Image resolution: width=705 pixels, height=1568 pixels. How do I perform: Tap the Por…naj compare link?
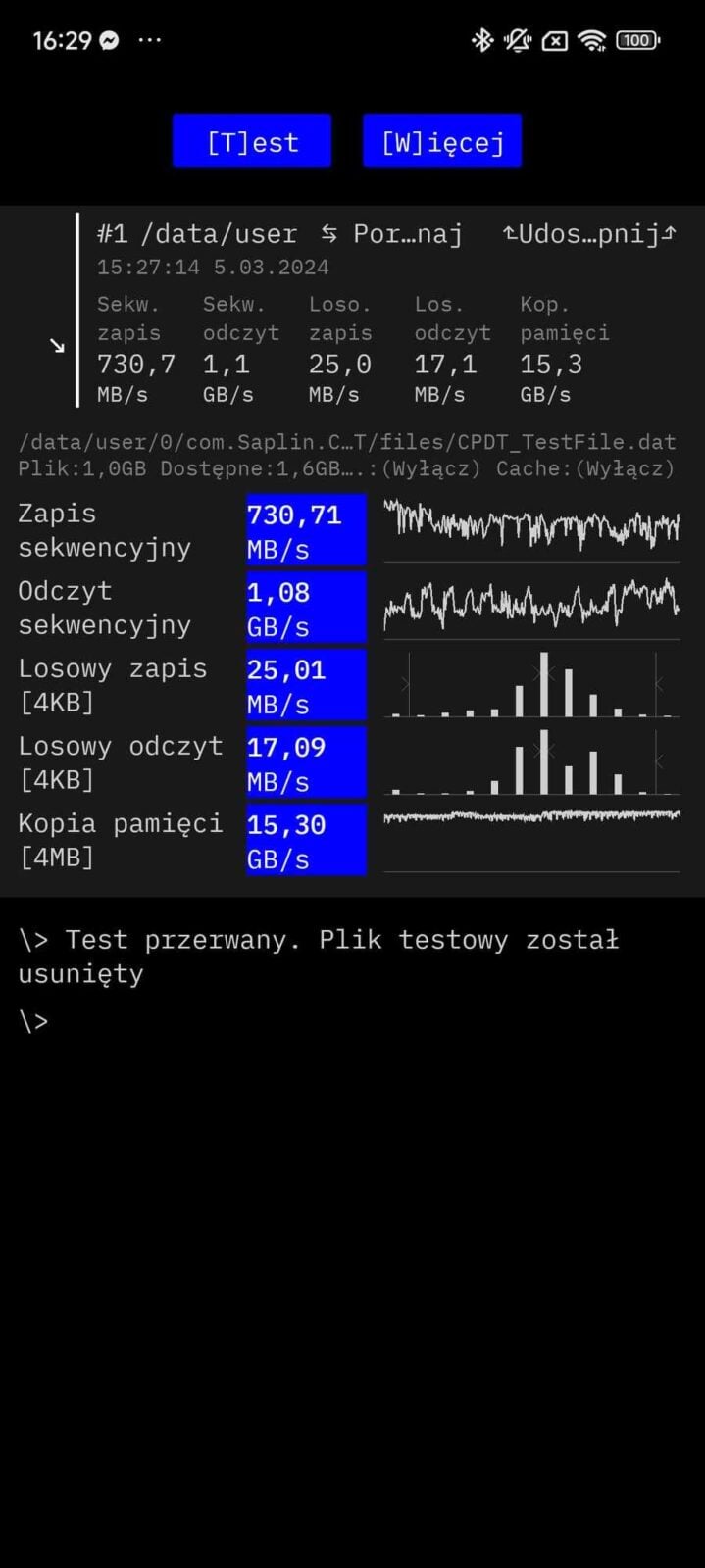click(x=391, y=234)
